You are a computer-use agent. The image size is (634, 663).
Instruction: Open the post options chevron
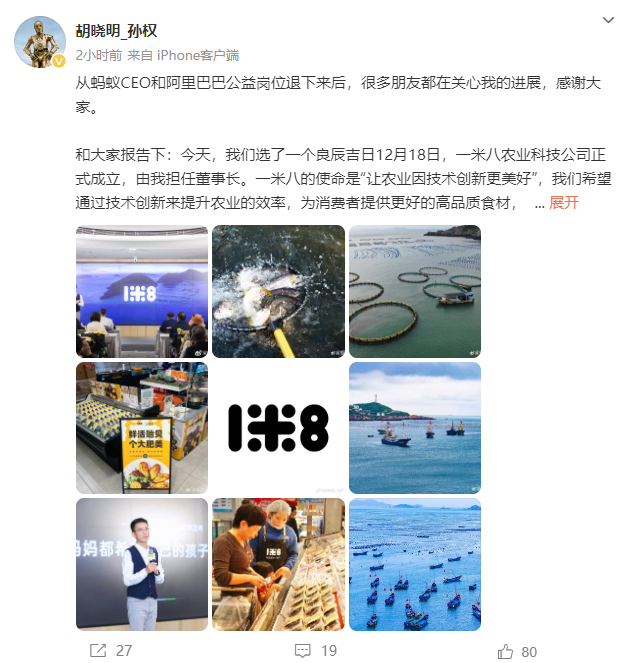[608, 20]
